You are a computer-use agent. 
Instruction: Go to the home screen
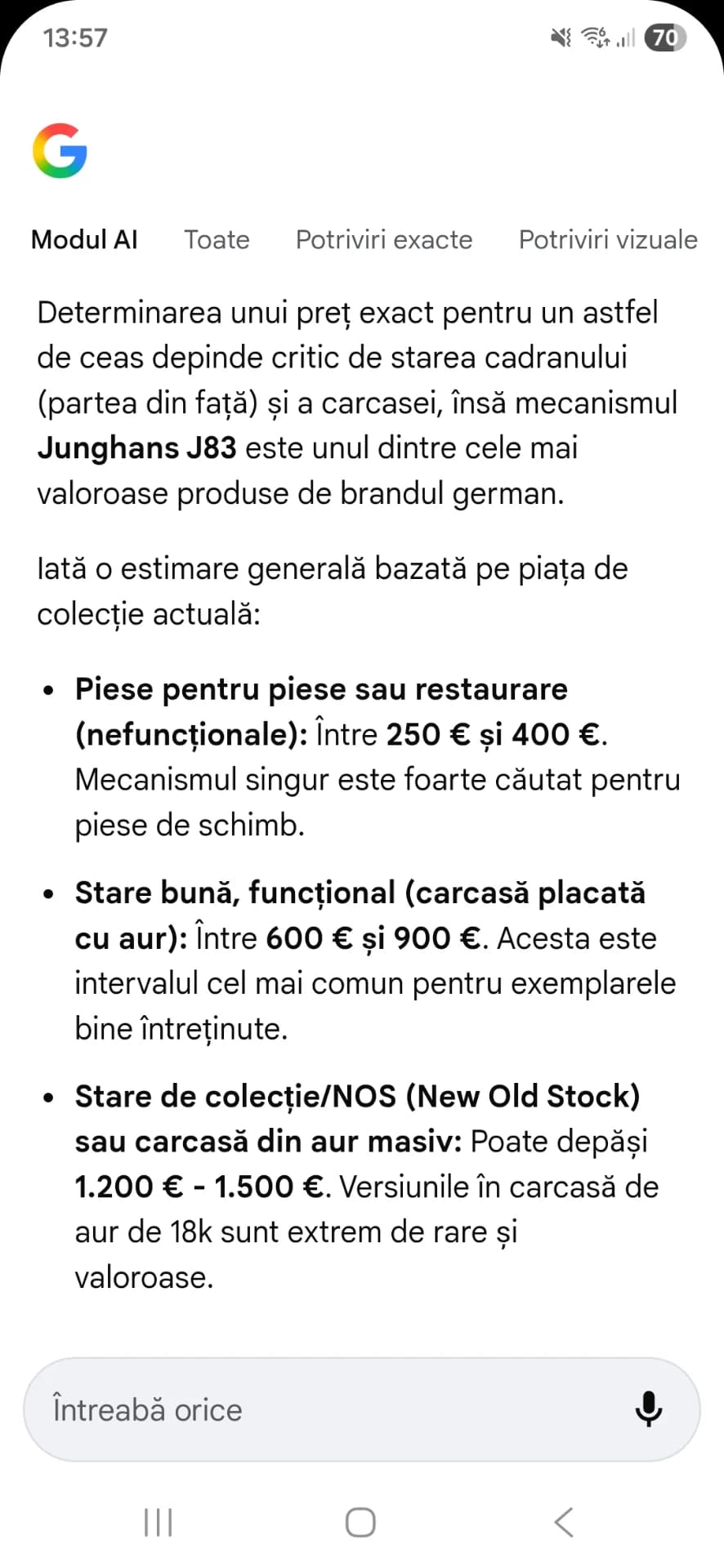click(x=360, y=1522)
